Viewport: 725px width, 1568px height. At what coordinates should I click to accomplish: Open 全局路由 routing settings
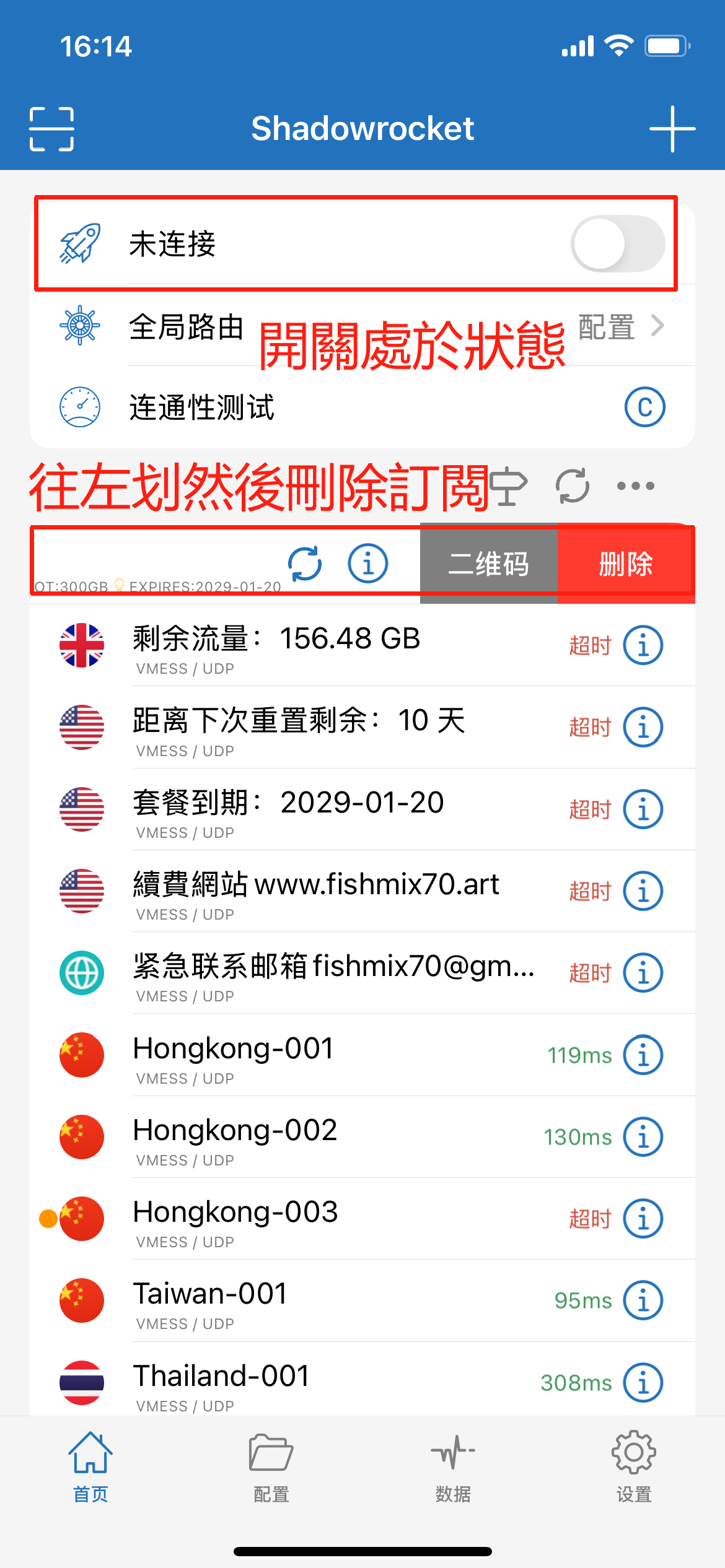(x=362, y=326)
